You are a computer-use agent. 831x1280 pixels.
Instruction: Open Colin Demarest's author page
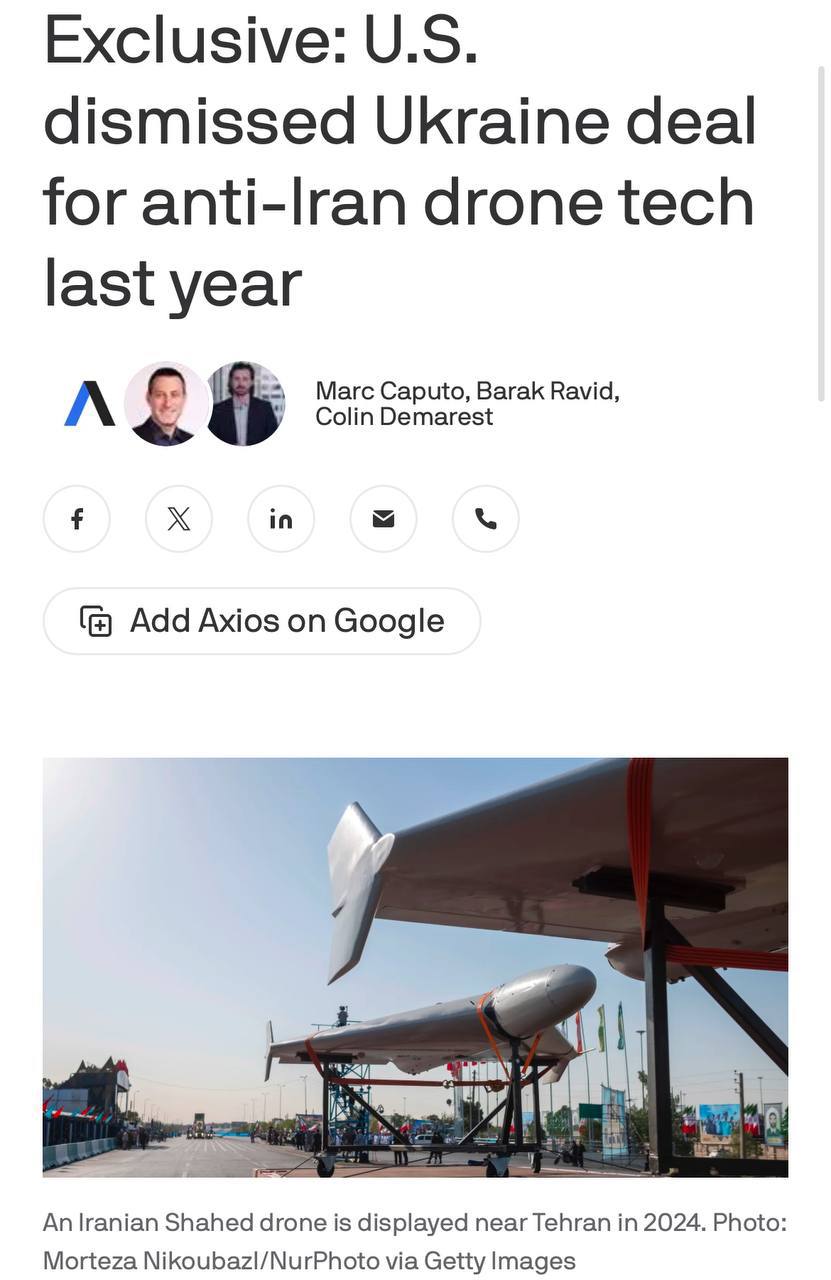[404, 417]
